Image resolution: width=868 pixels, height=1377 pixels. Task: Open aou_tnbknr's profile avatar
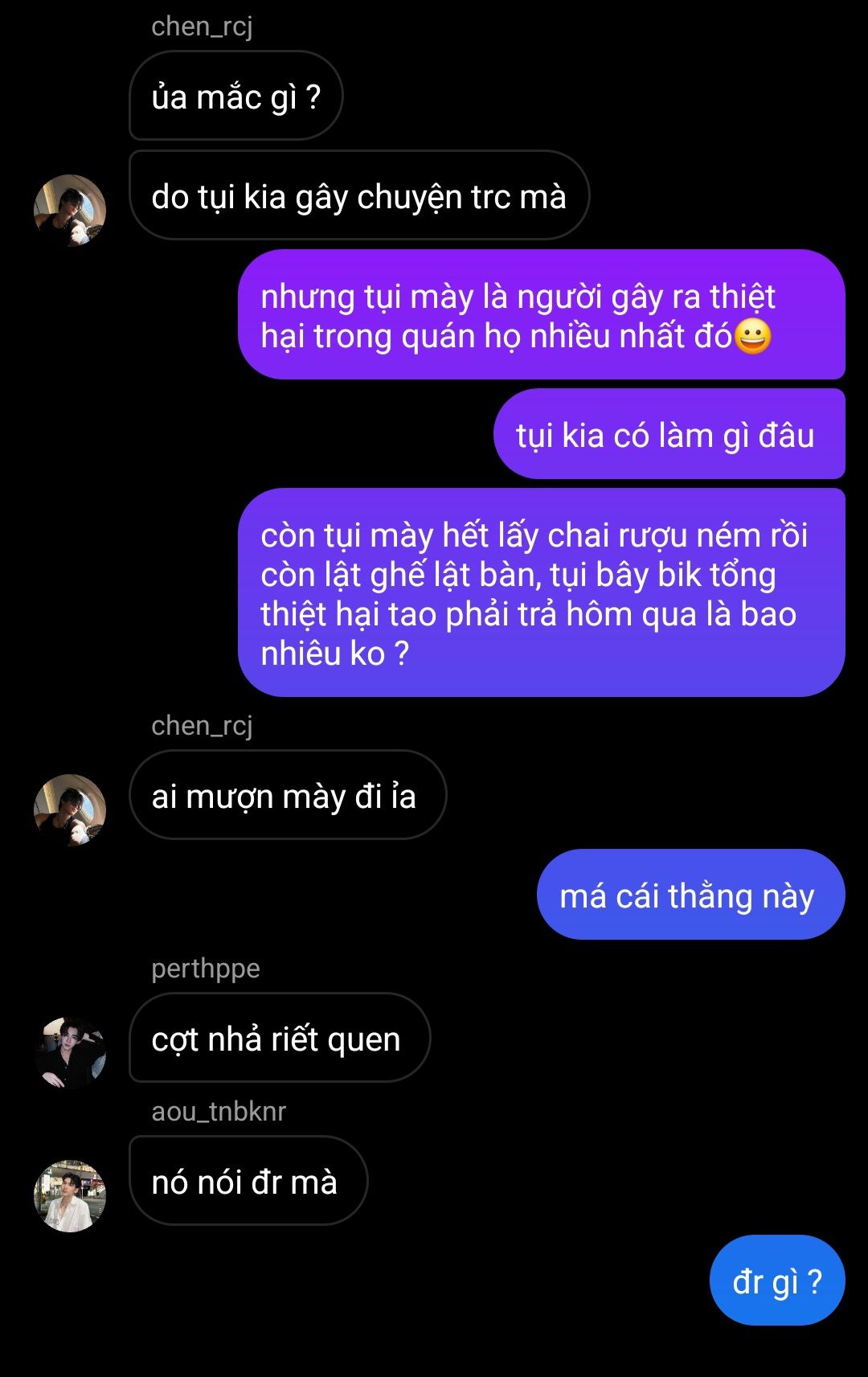coord(70,1195)
